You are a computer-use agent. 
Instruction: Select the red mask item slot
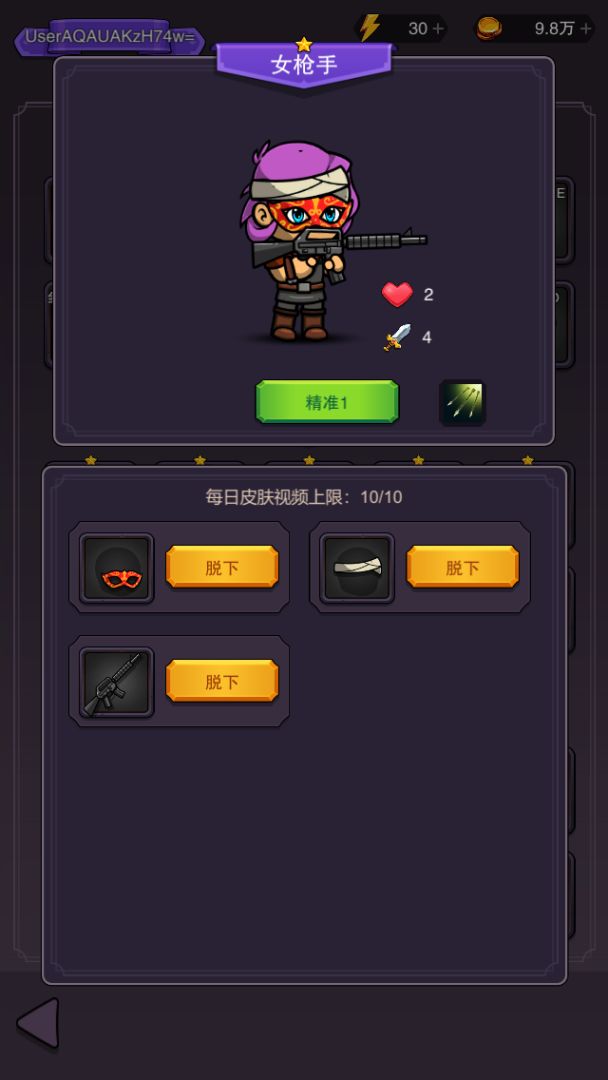(117, 568)
